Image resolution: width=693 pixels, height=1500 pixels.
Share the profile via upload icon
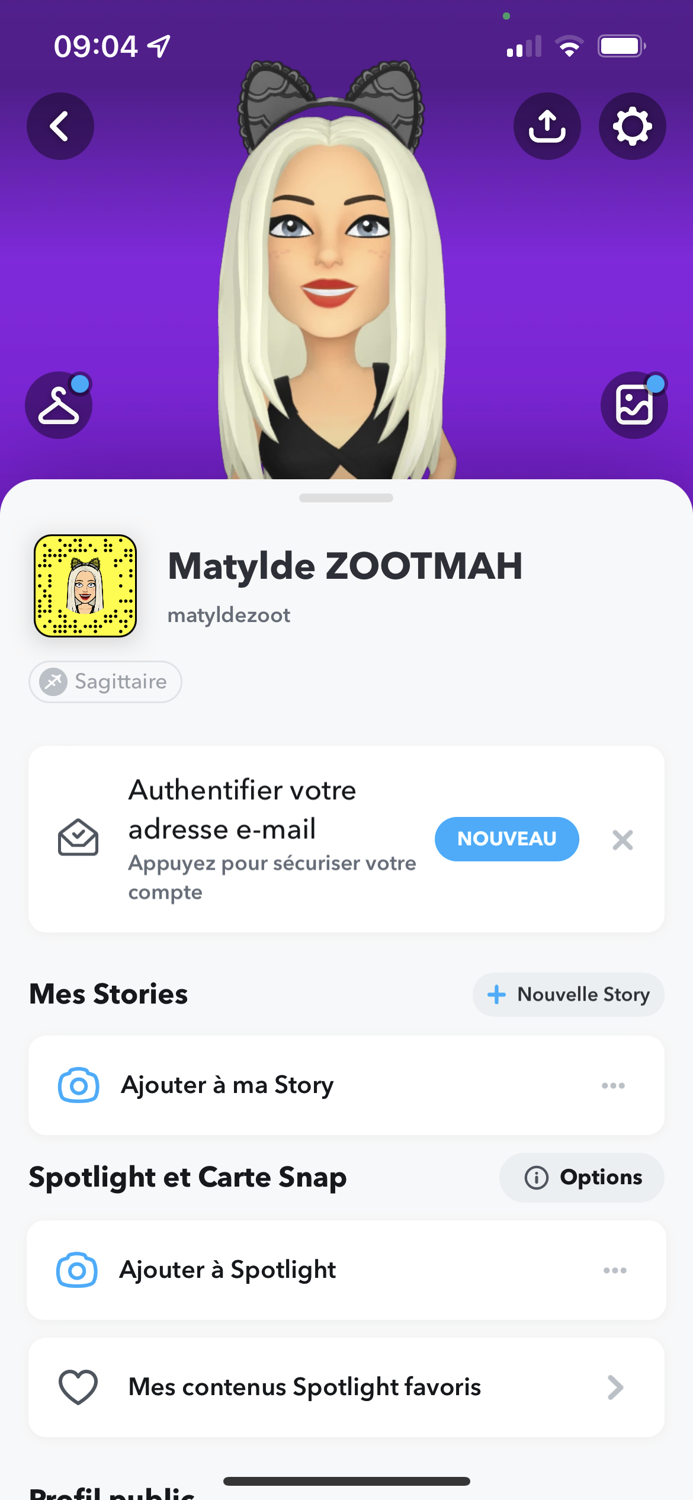click(547, 126)
